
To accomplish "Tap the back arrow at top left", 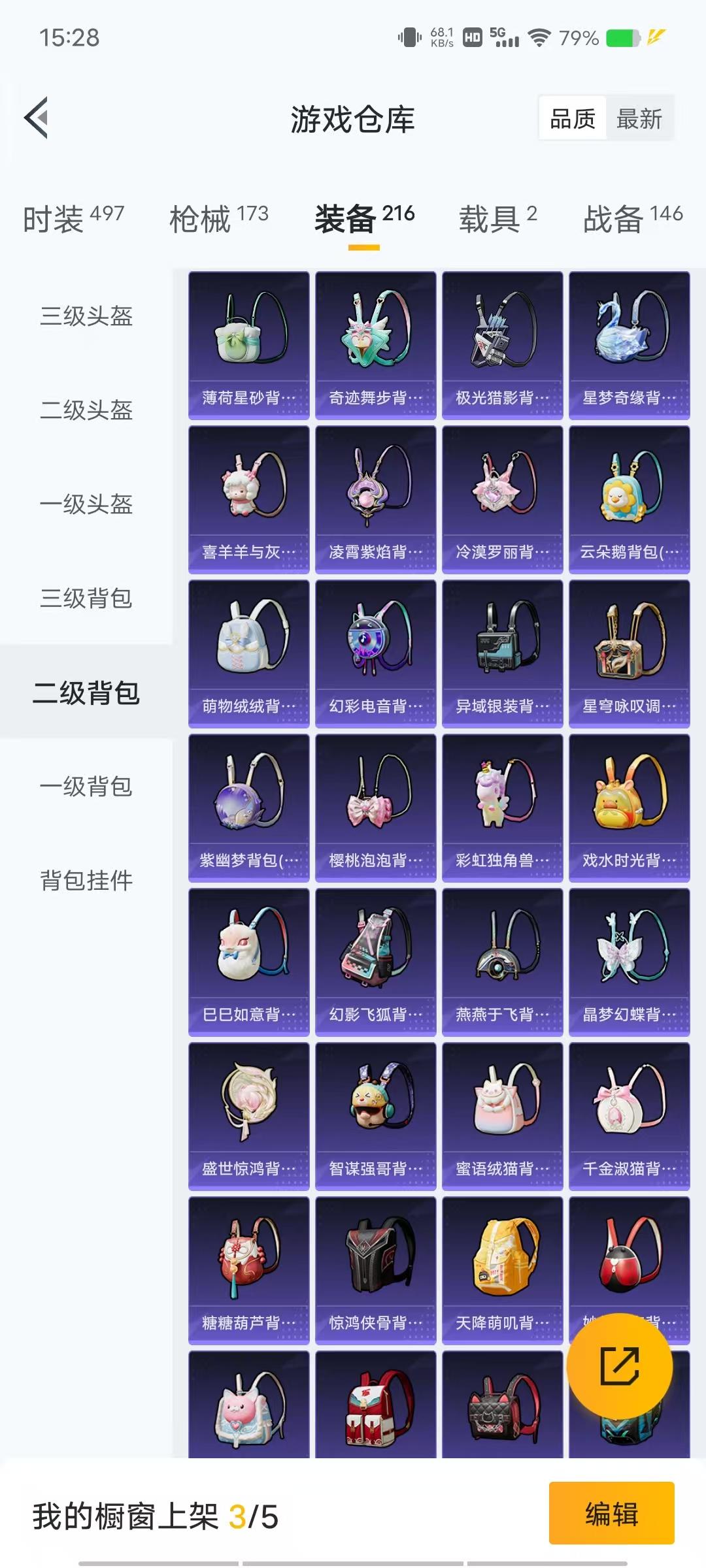I will (37, 117).
